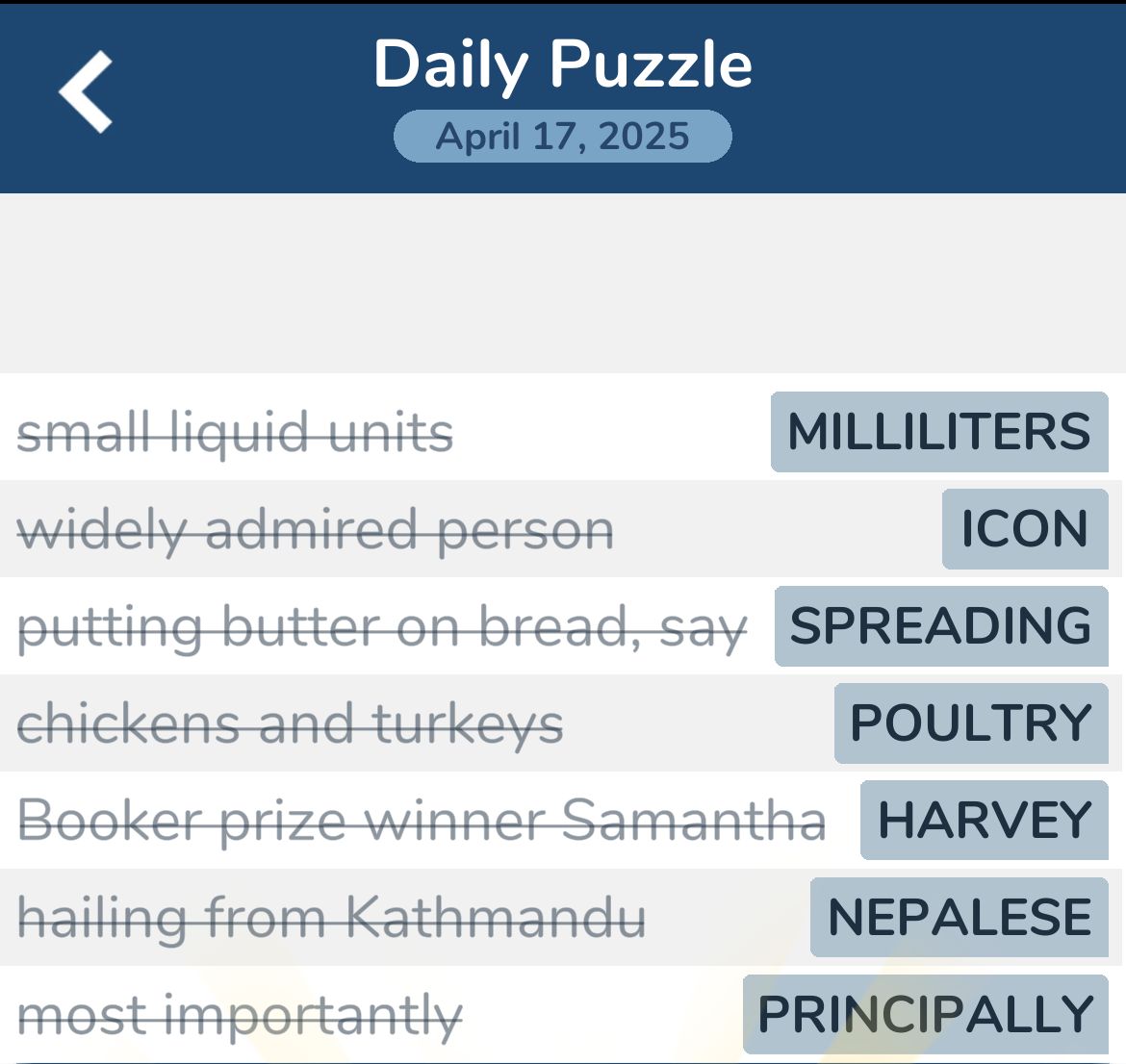Screen dimensions: 1126x1064
Task: Go back from the Daily Puzzle
Action: 87,92
